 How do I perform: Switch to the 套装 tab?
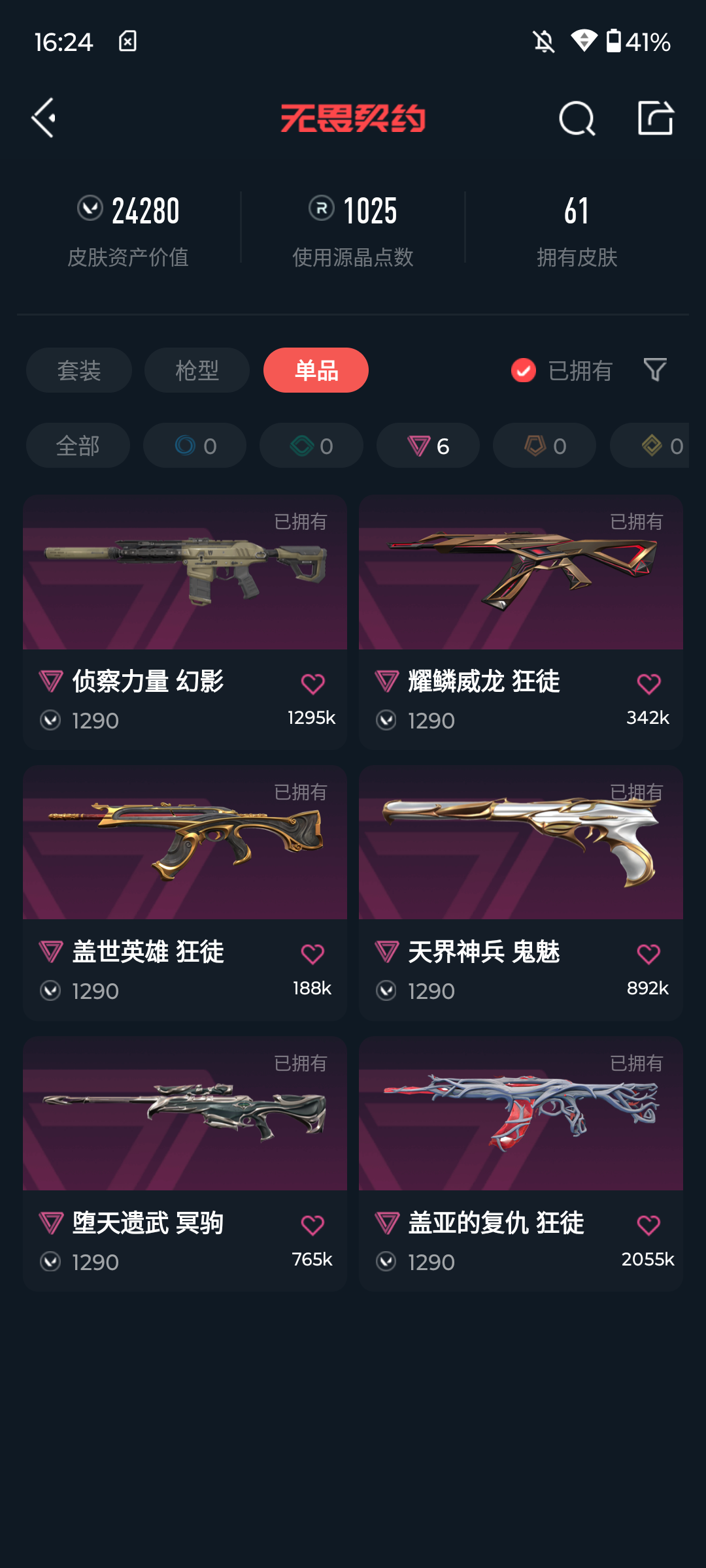[79, 370]
